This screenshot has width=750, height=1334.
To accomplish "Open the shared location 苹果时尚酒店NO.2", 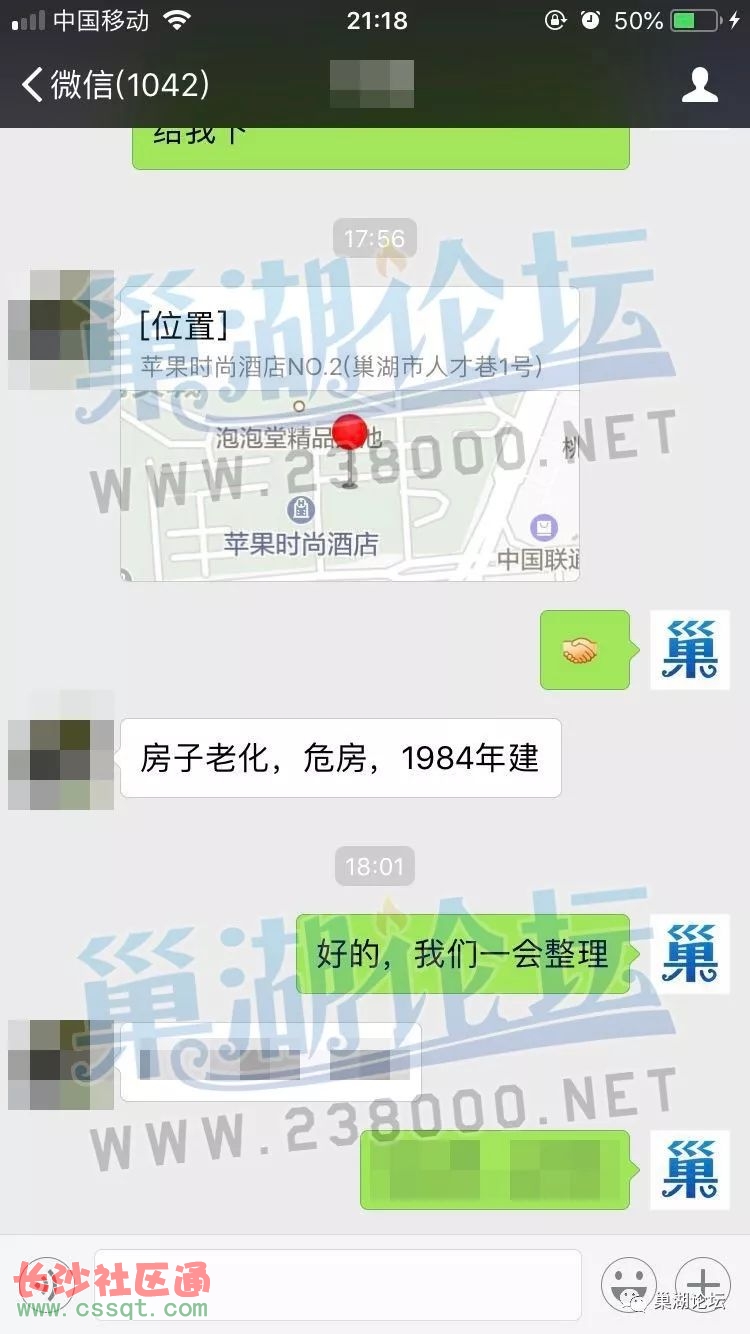I will click(349, 435).
